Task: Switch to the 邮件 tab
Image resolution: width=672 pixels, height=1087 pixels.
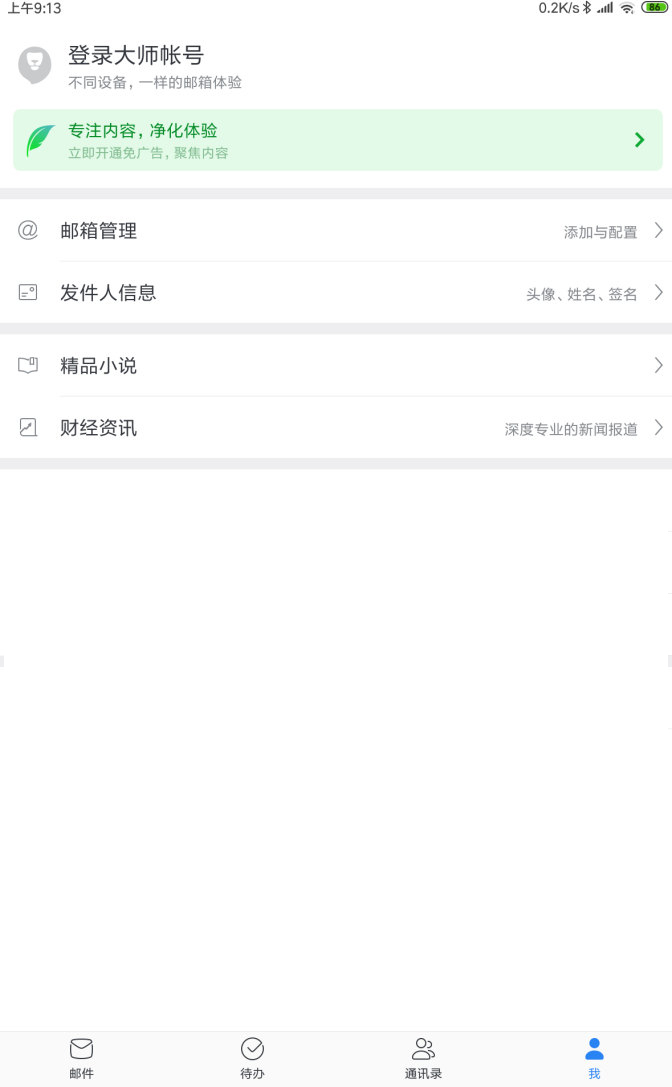Action: [81, 1058]
